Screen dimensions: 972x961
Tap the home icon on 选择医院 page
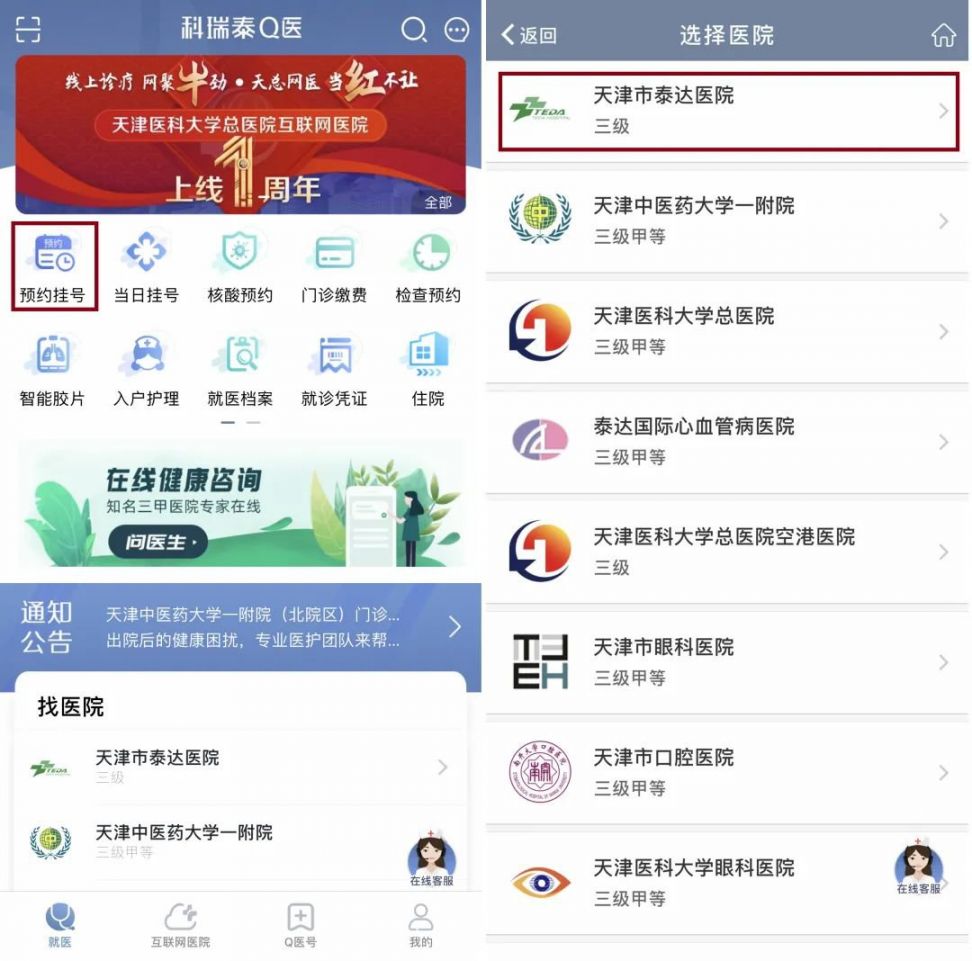[943, 35]
